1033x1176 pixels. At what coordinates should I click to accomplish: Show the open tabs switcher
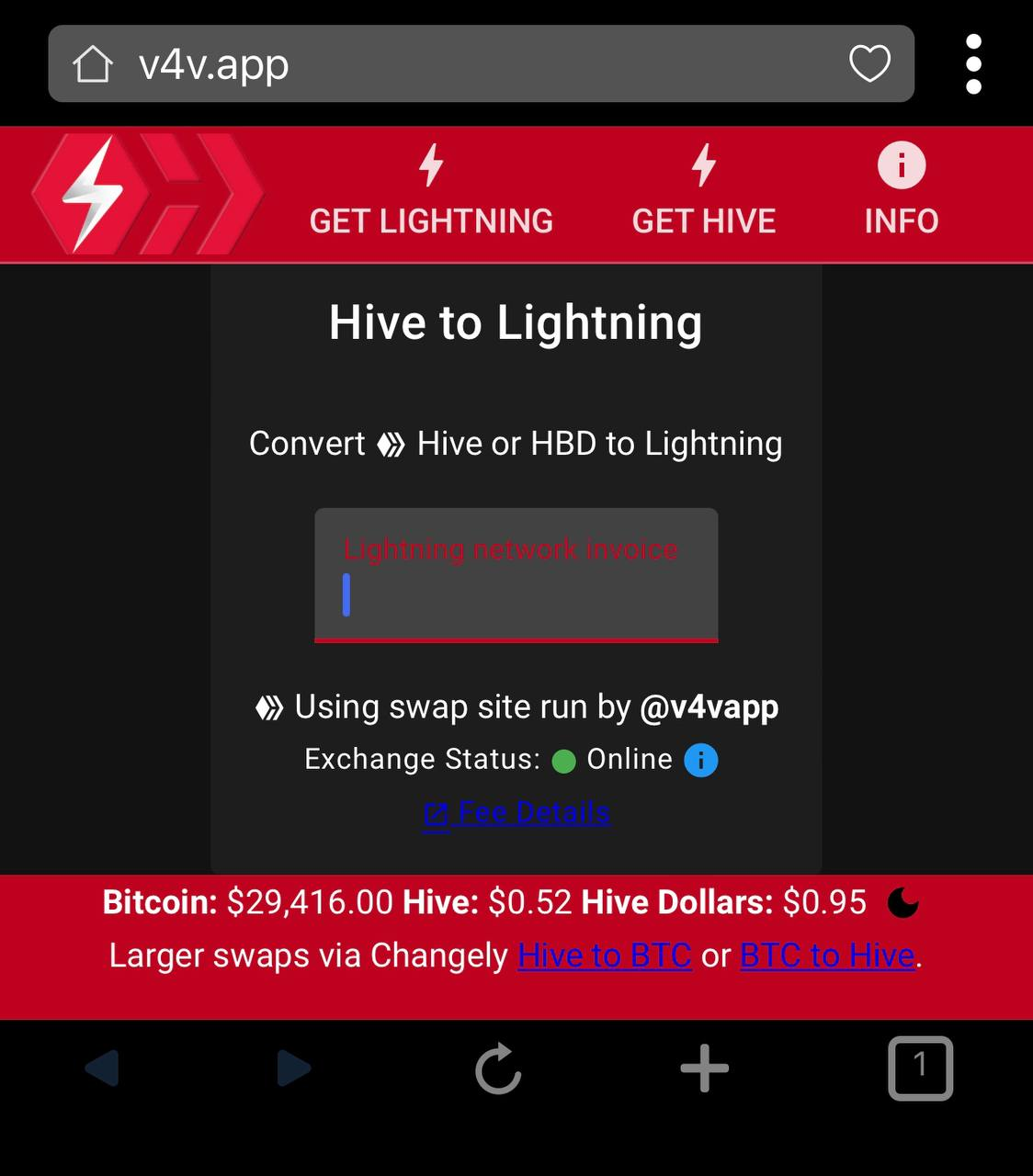(x=920, y=1069)
